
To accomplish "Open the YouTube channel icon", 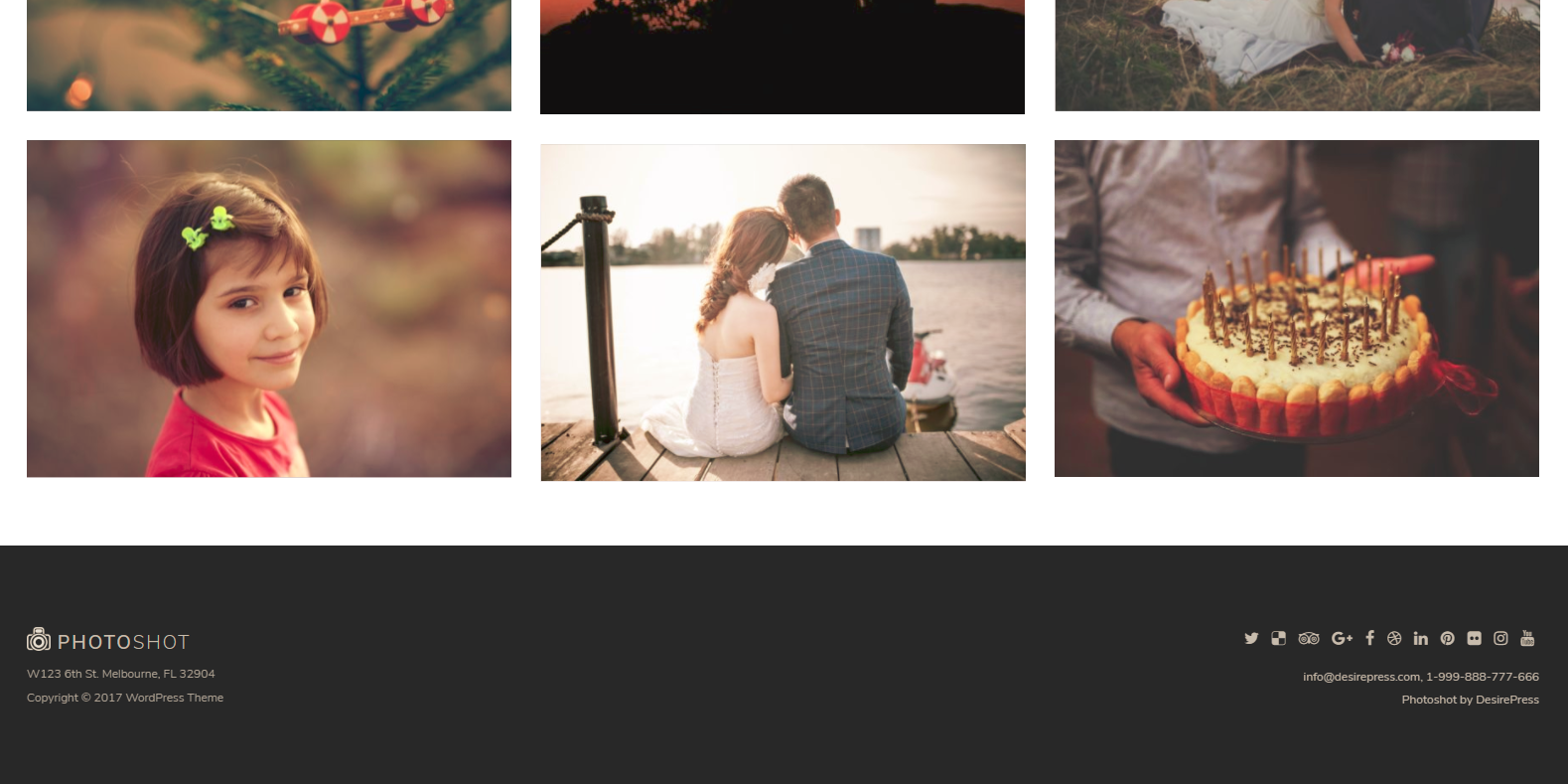I will coord(1527,638).
